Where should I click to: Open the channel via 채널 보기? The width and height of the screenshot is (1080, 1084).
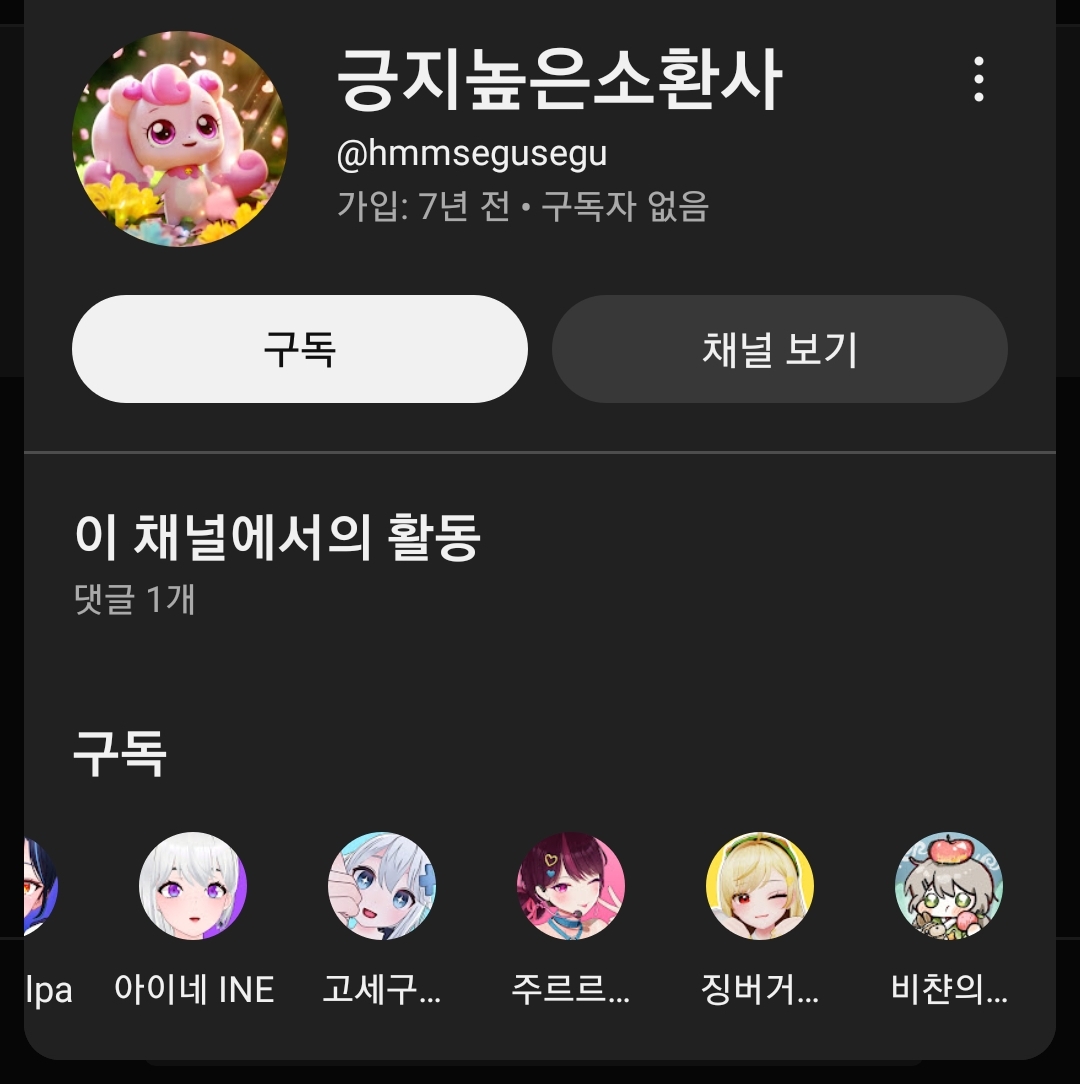tap(779, 349)
